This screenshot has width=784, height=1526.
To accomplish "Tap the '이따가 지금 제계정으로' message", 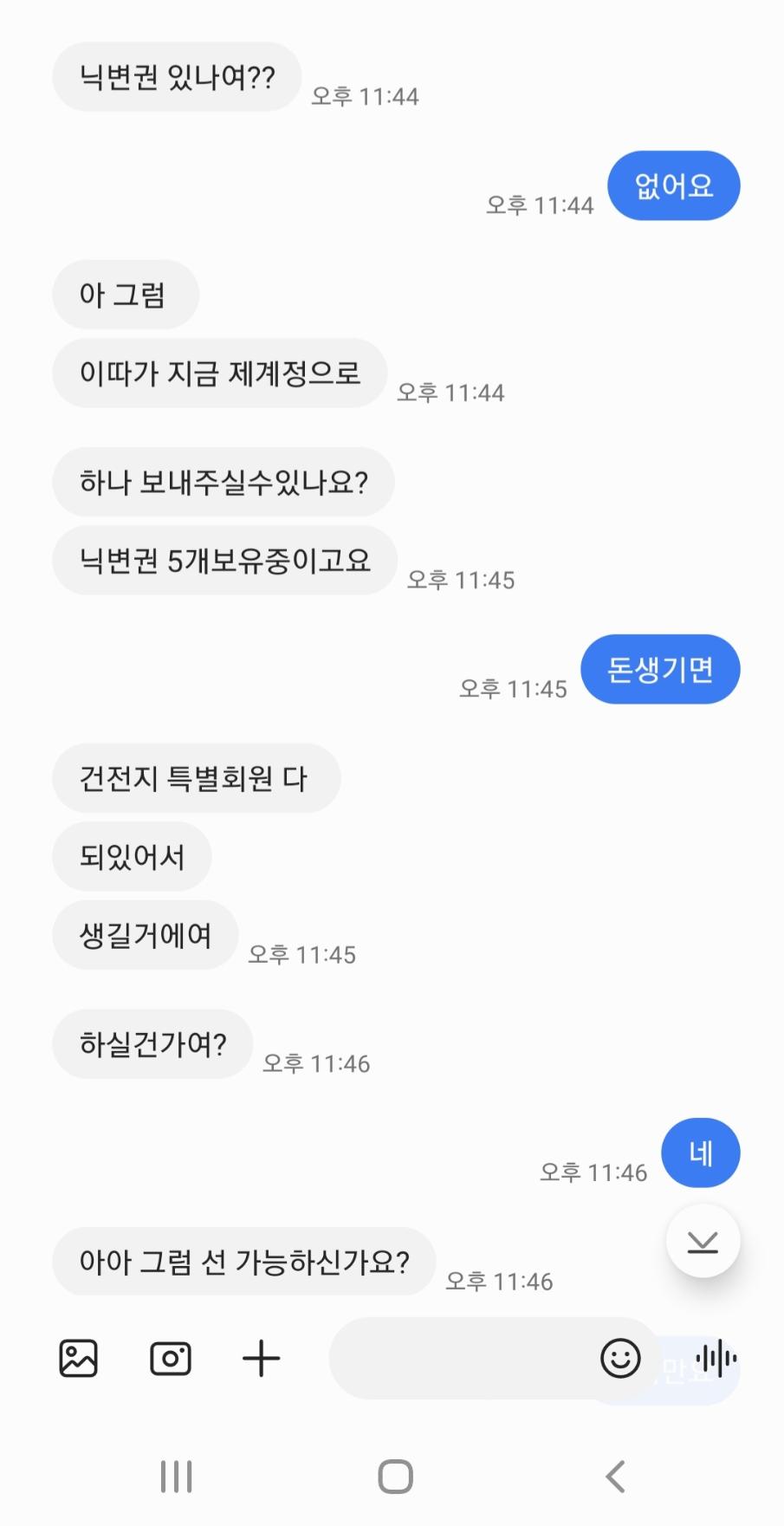I will coord(218,373).
